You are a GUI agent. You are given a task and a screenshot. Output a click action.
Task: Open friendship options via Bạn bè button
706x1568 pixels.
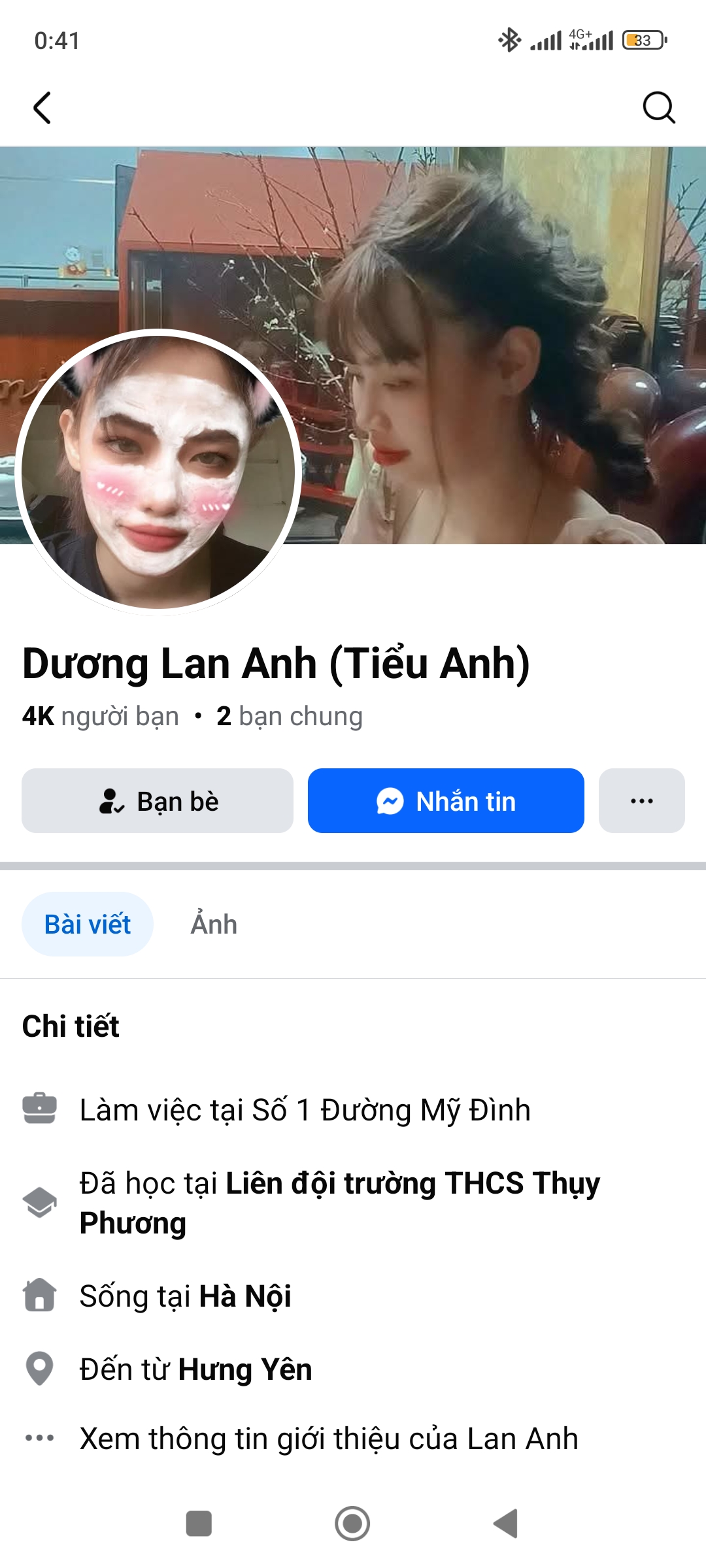point(158,801)
